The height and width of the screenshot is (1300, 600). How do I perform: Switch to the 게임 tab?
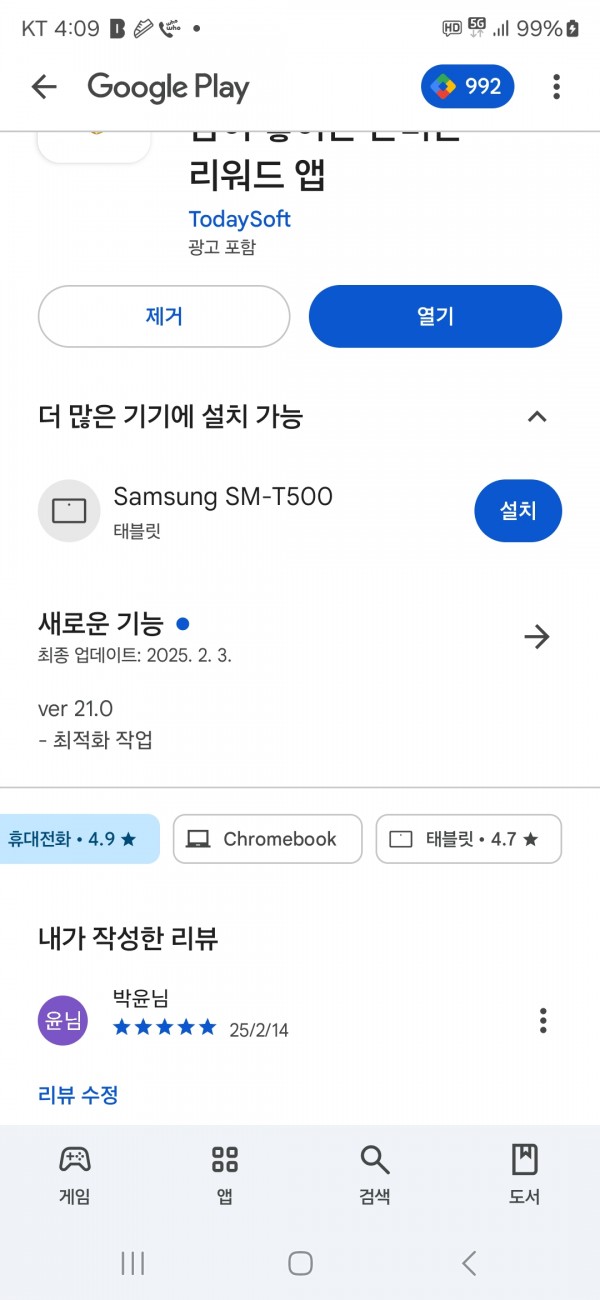click(75, 1174)
